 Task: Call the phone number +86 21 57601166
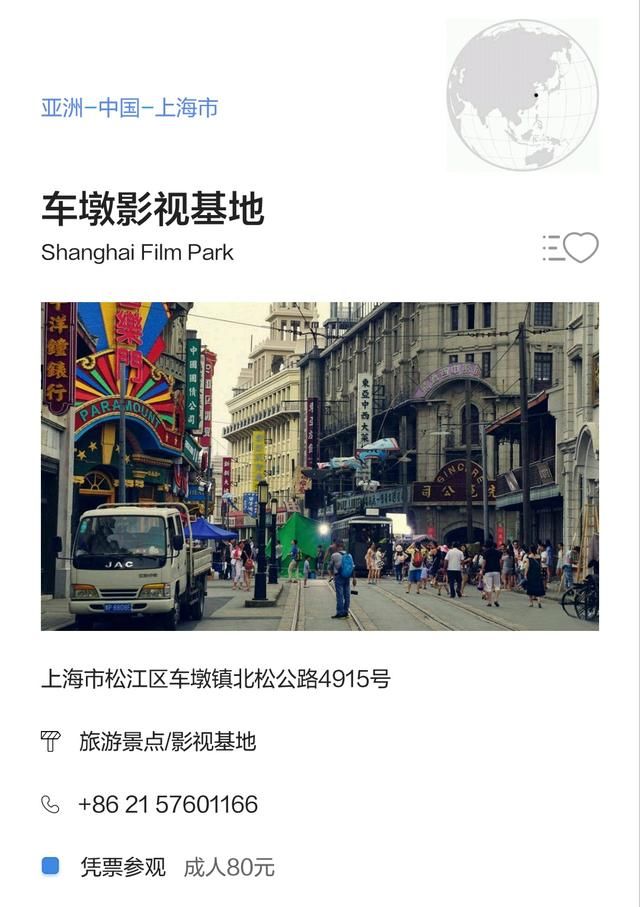click(x=167, y=804)
